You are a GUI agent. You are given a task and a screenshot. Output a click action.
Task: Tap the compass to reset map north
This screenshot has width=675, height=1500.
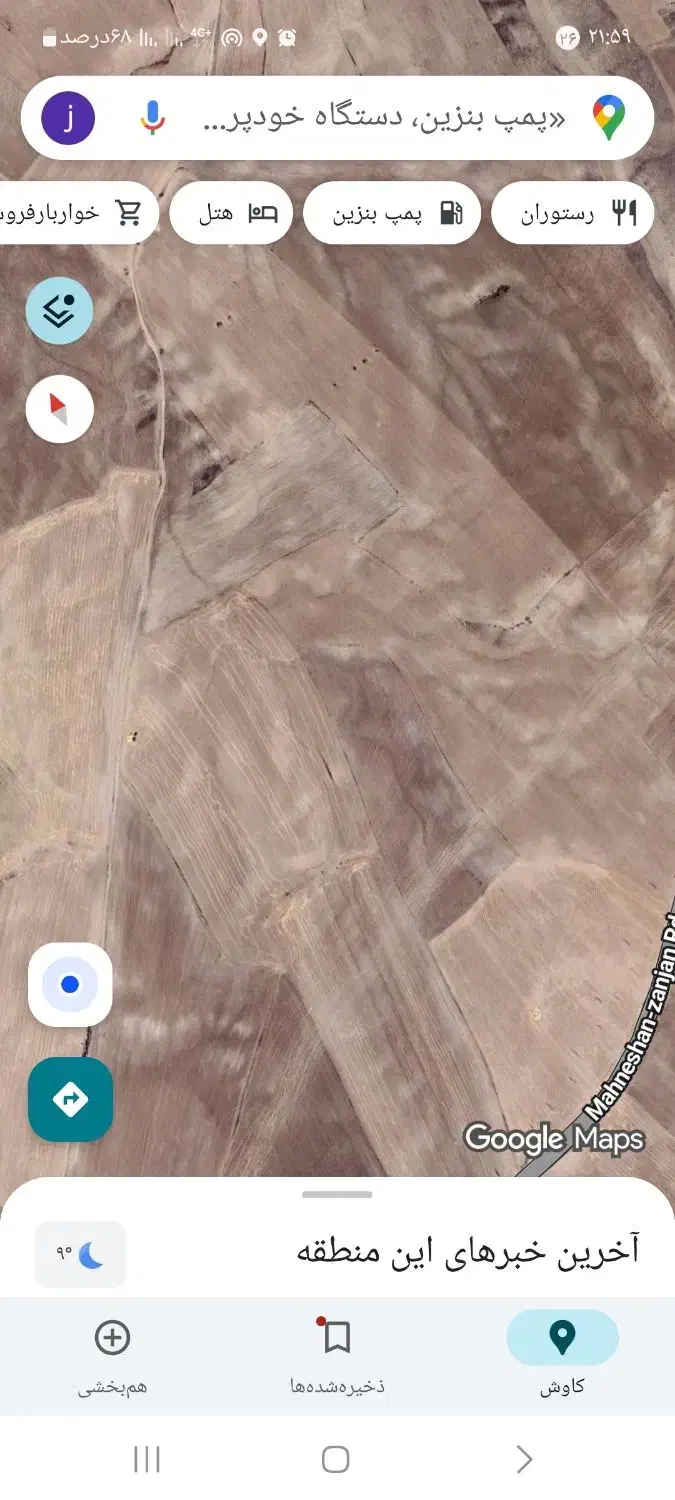pyautogui.click(x=59, y=409)
